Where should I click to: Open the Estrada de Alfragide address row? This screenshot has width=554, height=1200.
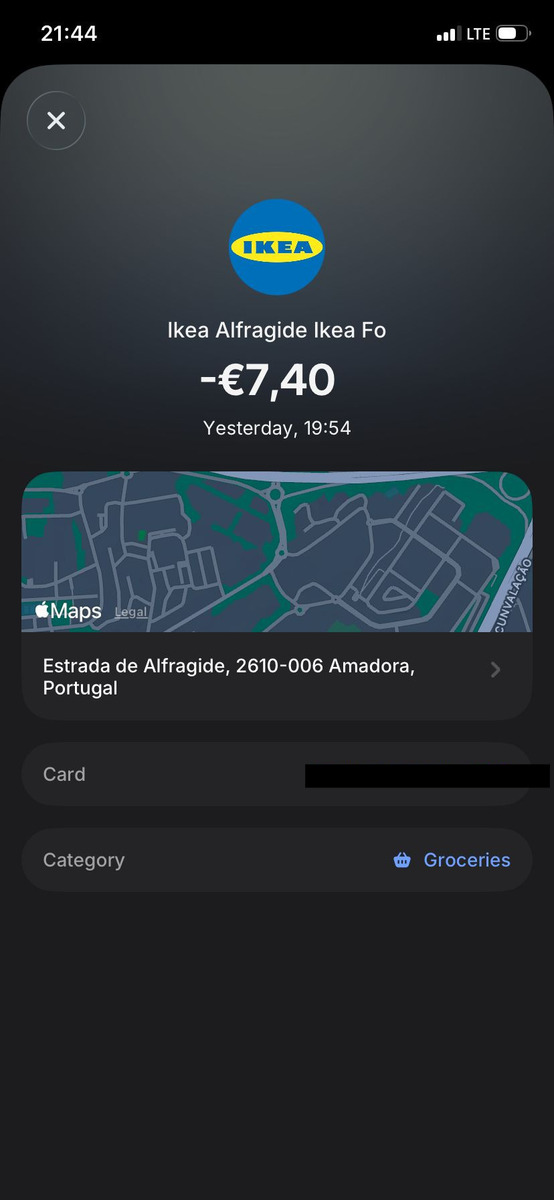tap(277, 677)
